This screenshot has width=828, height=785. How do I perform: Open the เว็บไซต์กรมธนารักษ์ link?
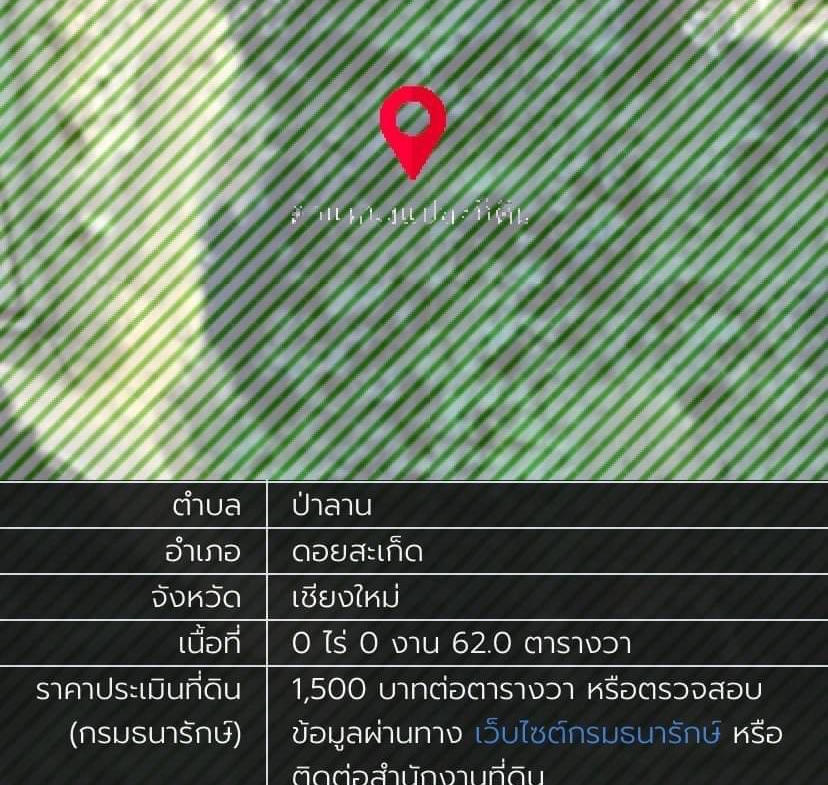click(x=597, y=733)
